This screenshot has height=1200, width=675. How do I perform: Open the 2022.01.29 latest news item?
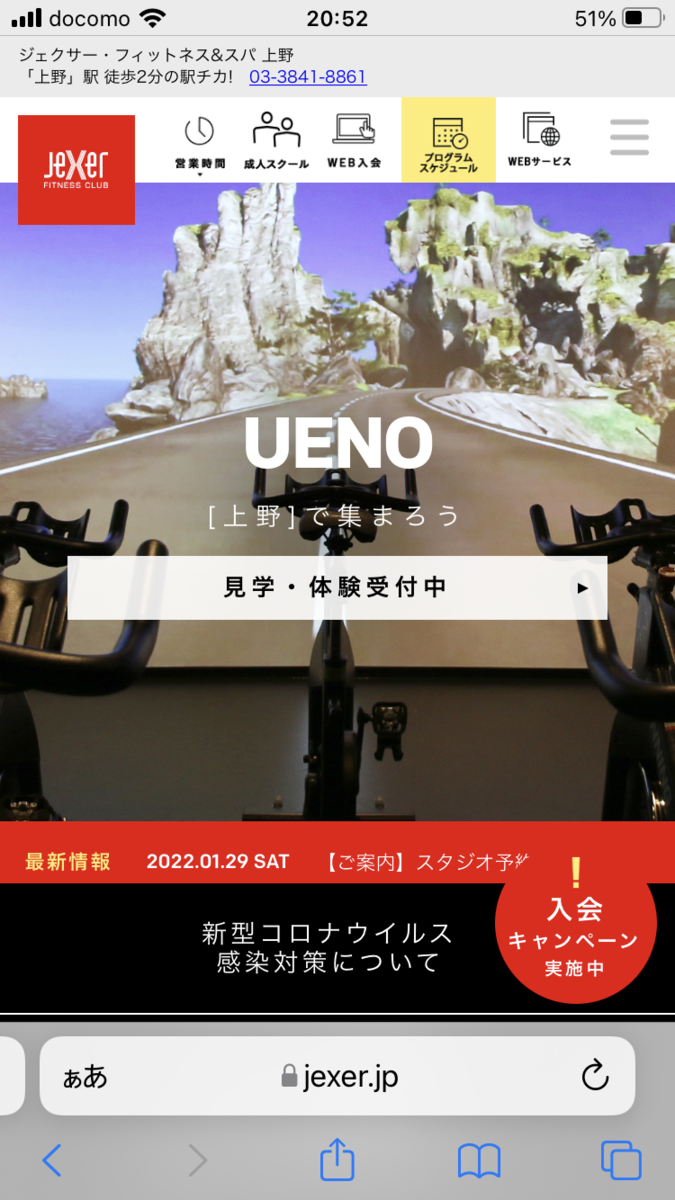[x=330, y=861]
